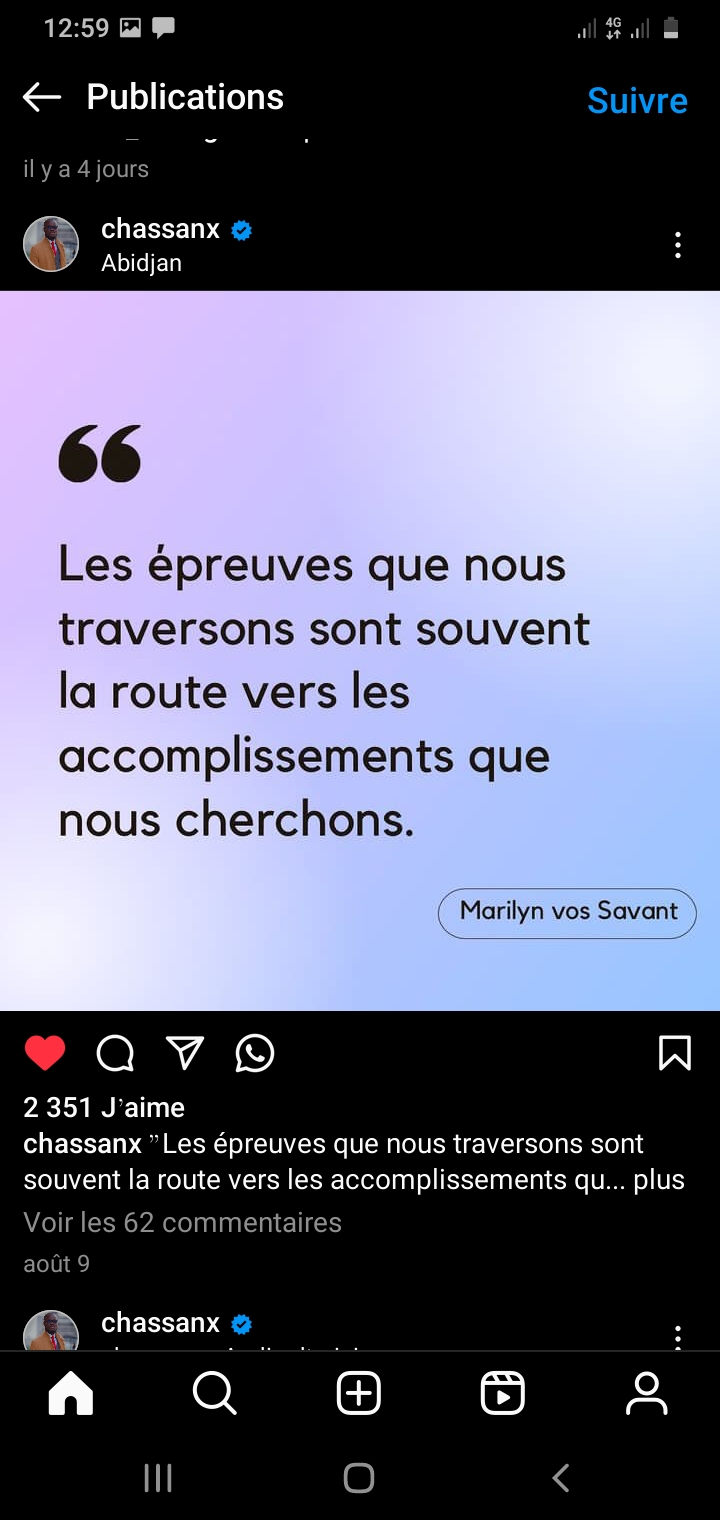Bookmark the Marilyn vos Savant quote post
720x1520 pixels.
pyautogui.click(x=675, y=1053)
